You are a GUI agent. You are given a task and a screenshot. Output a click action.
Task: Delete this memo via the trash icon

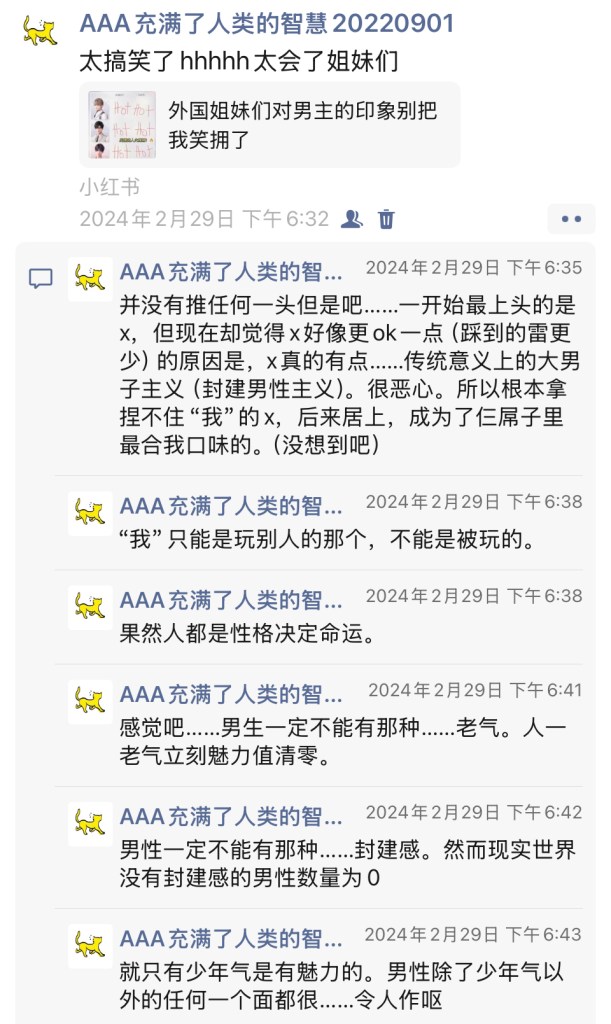click(387, 218)
